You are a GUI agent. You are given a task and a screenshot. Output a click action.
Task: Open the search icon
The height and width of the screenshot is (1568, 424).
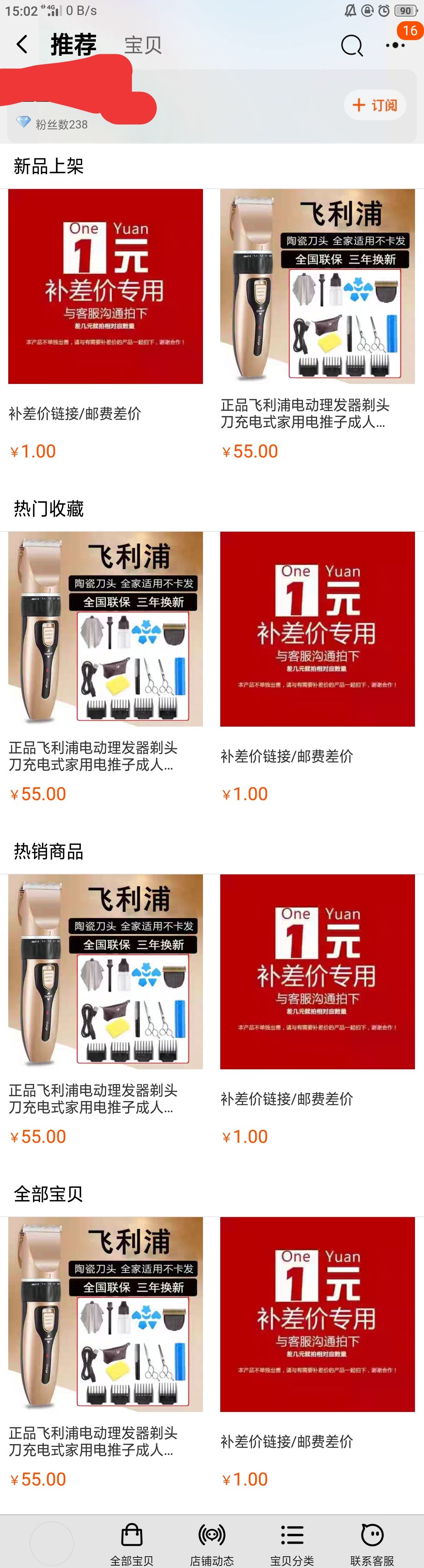[352, 45]
